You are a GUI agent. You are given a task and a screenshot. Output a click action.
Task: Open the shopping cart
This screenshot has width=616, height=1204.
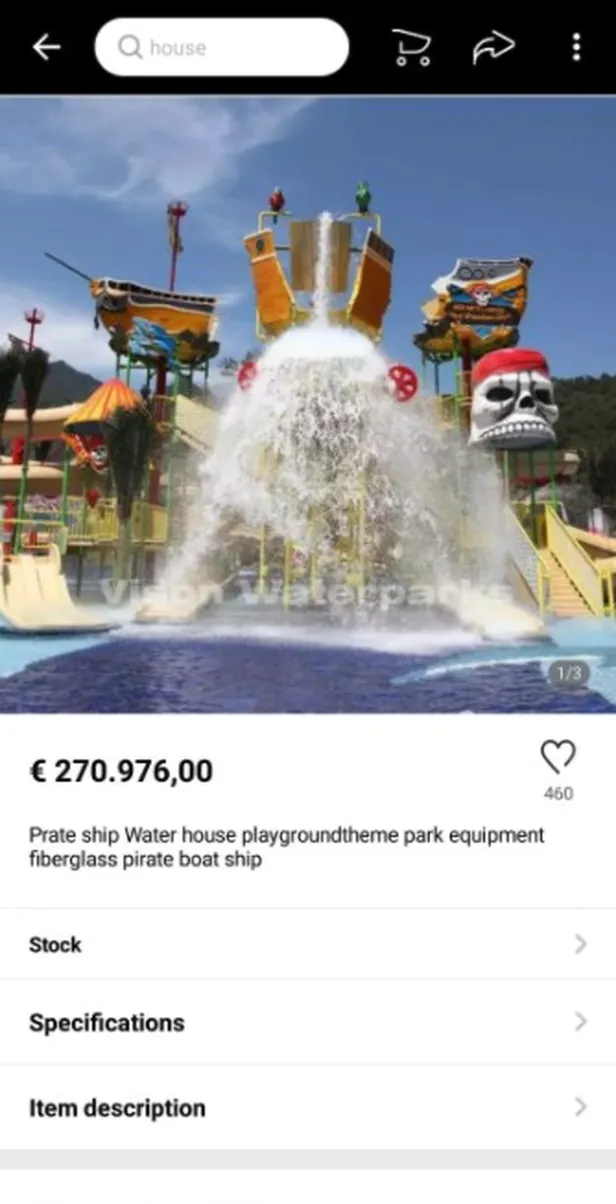(409, 47)
